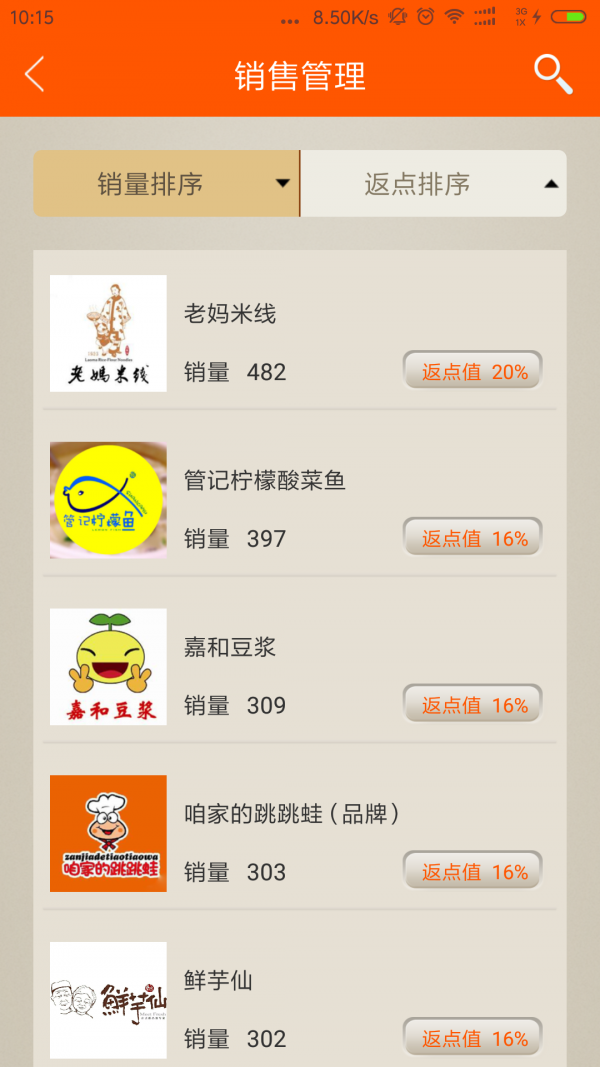
Task: Select the 销量排序 sorting tab
Action: pos(167,184)
